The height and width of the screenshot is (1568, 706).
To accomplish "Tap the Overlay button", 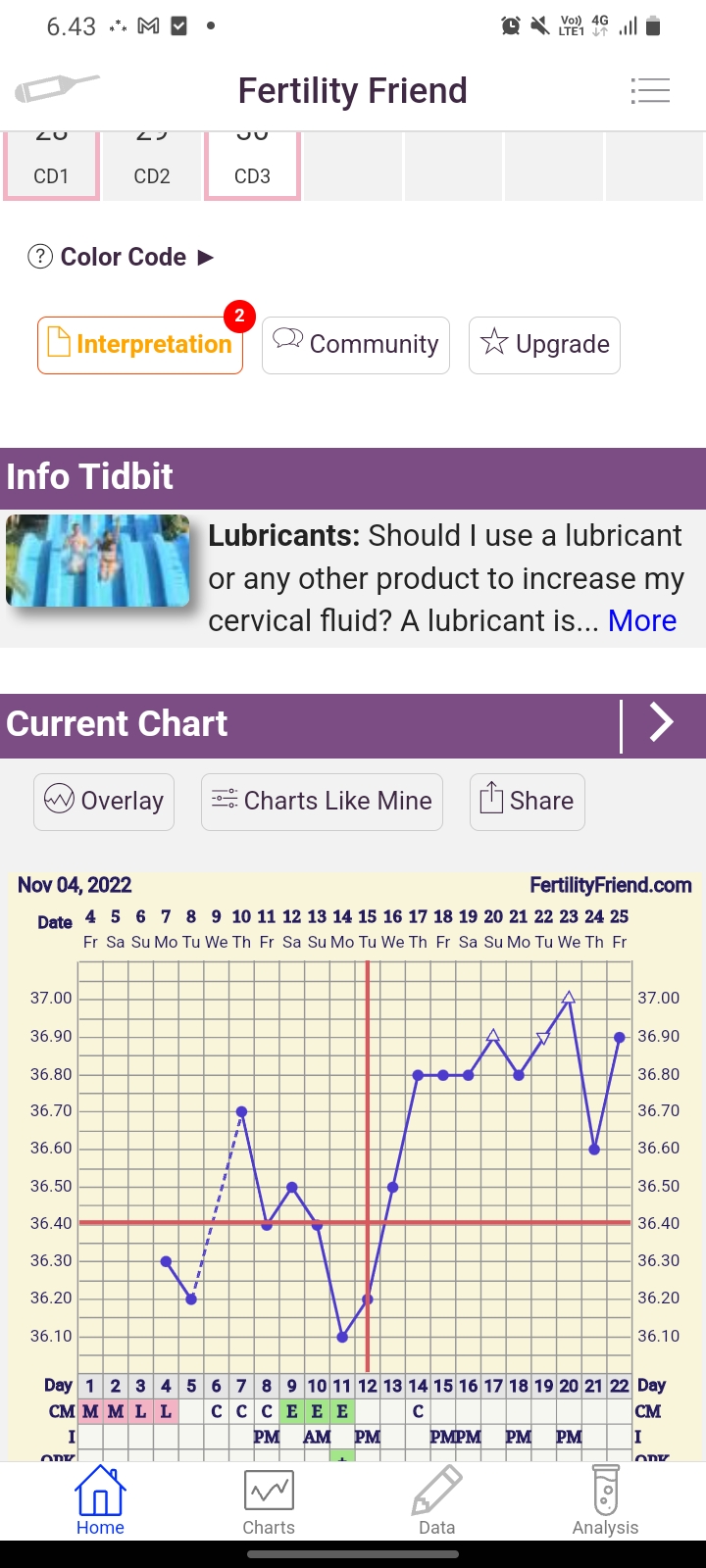I will 104,802.
